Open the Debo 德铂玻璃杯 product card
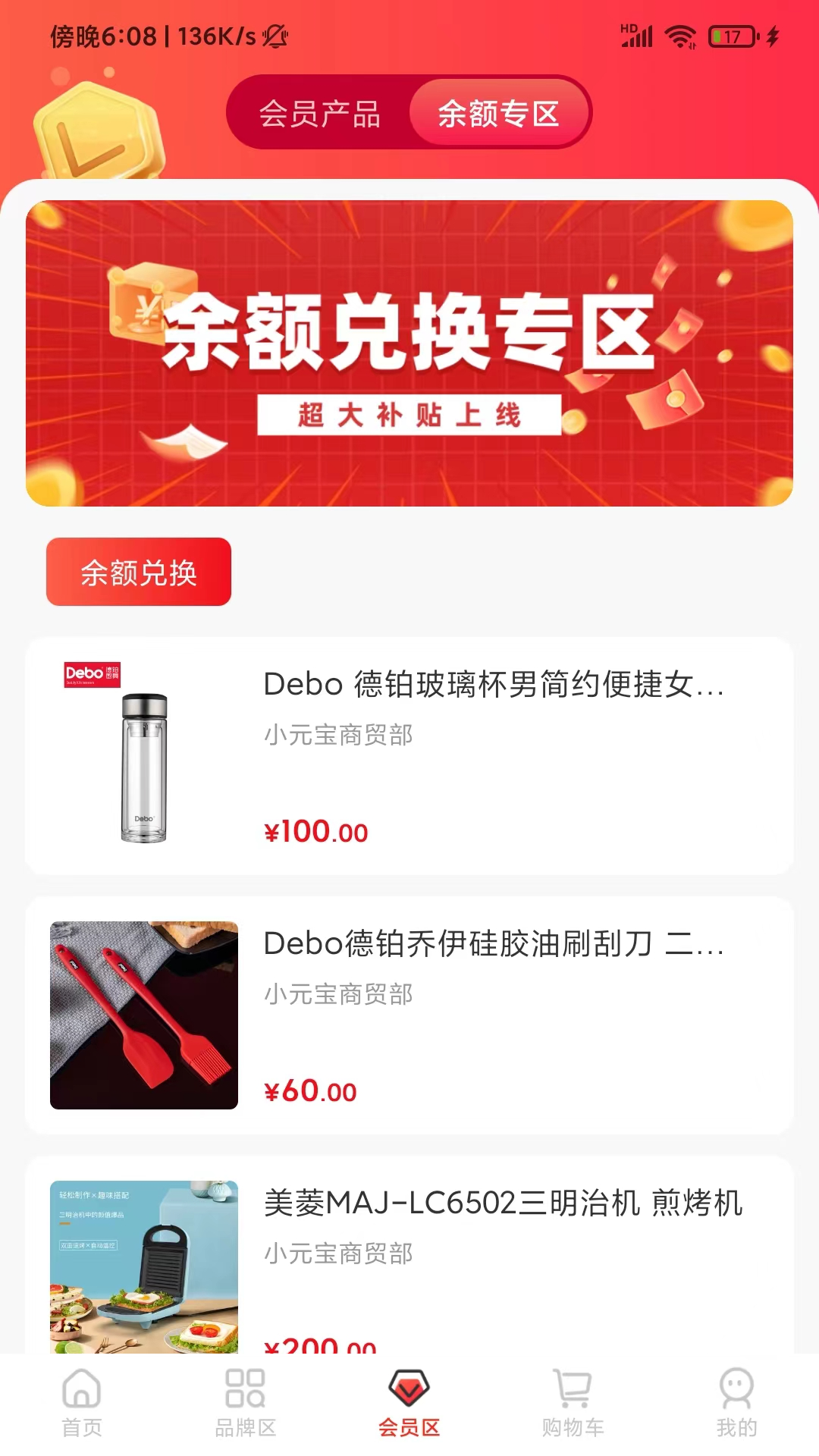This screenshot has width=819, height=1456. click(x=409, y=756)
